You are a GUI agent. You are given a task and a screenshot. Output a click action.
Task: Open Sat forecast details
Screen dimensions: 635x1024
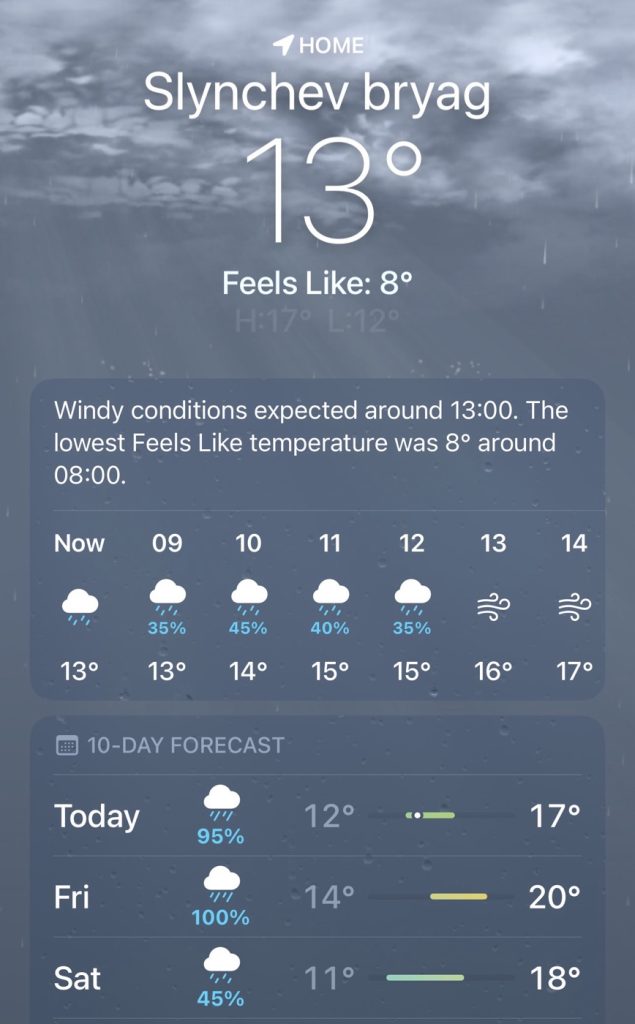pos(317,977)
